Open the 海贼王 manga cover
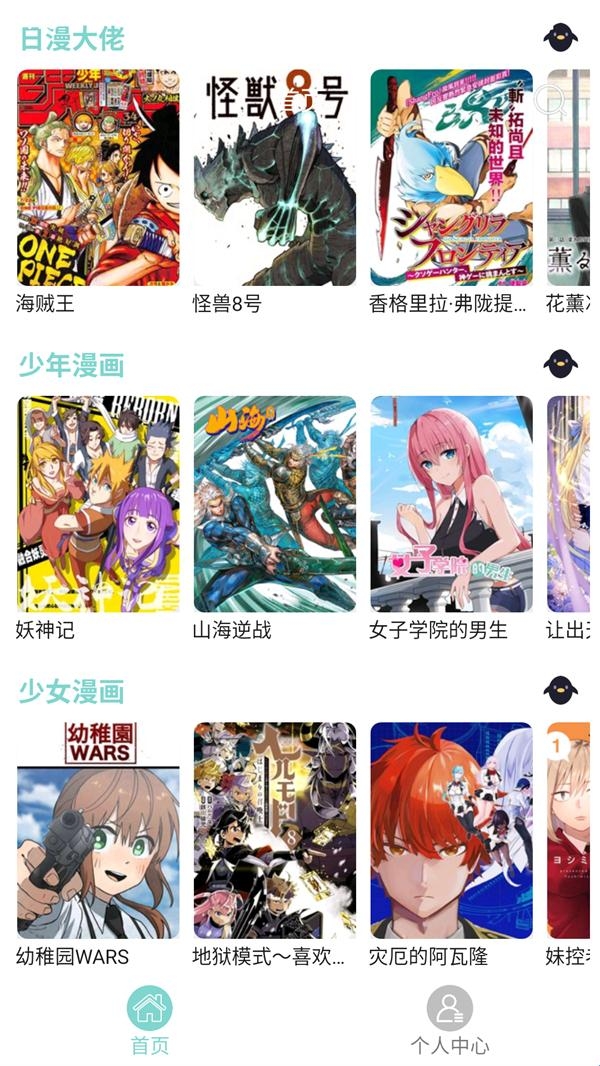 pos(98,177)
